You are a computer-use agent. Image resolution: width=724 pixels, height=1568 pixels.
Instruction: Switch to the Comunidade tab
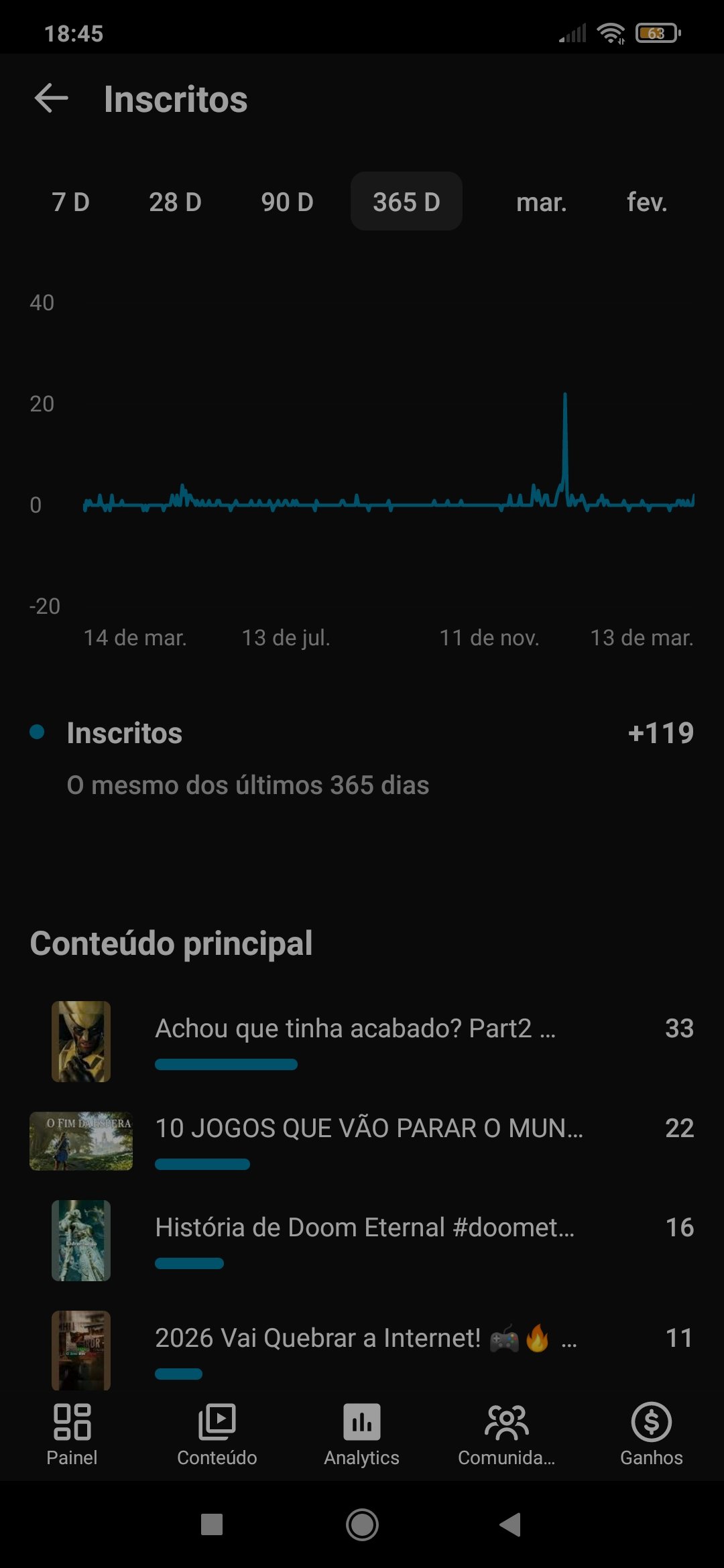coord(507,1434)
